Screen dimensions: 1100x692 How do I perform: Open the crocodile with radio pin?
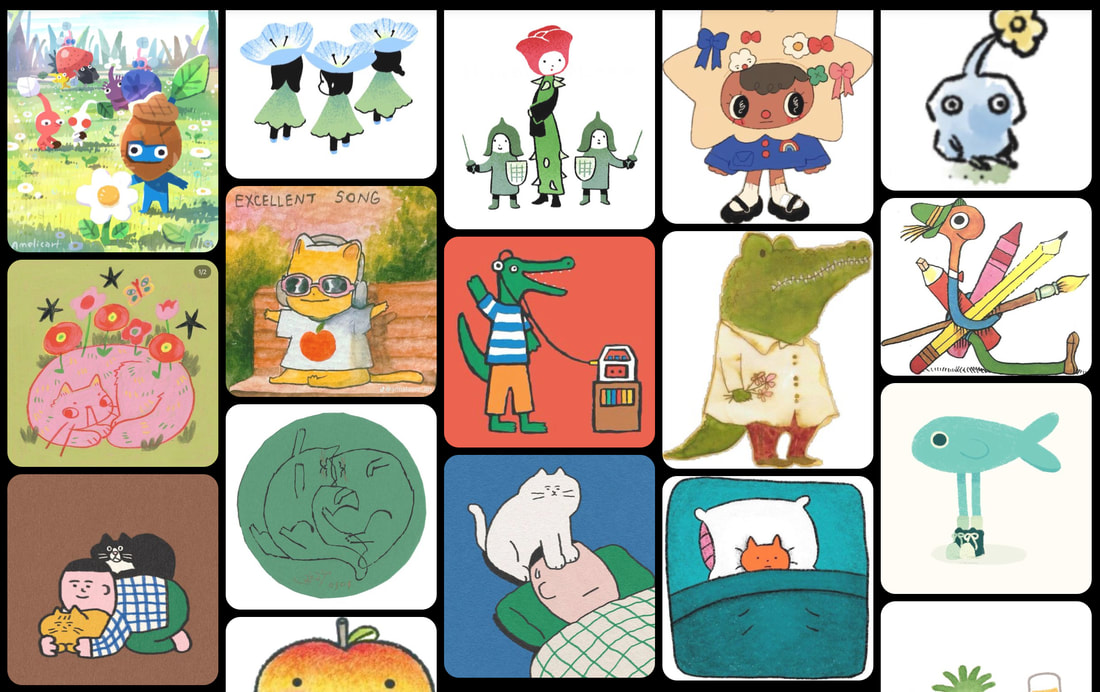pos(549,341)
